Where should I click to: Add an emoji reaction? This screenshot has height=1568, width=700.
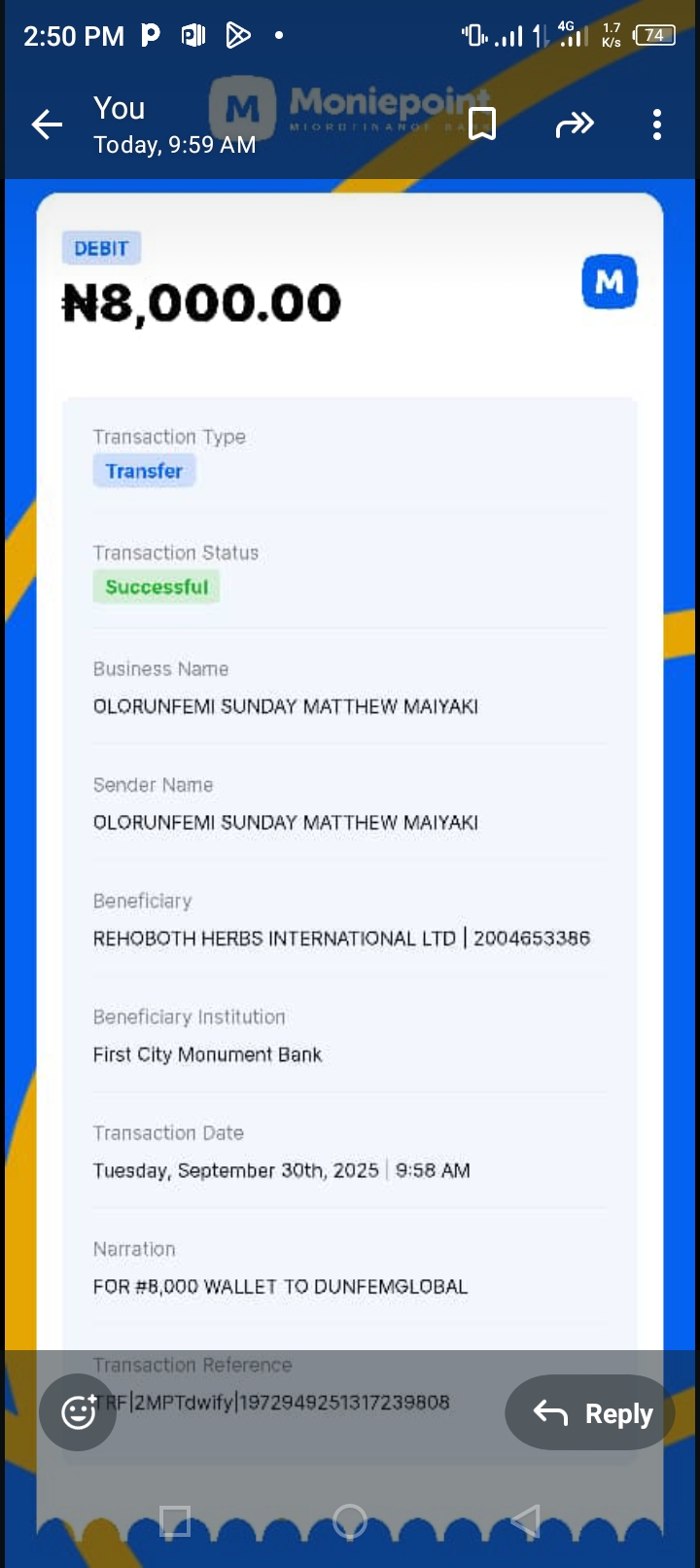point(78,1411)
